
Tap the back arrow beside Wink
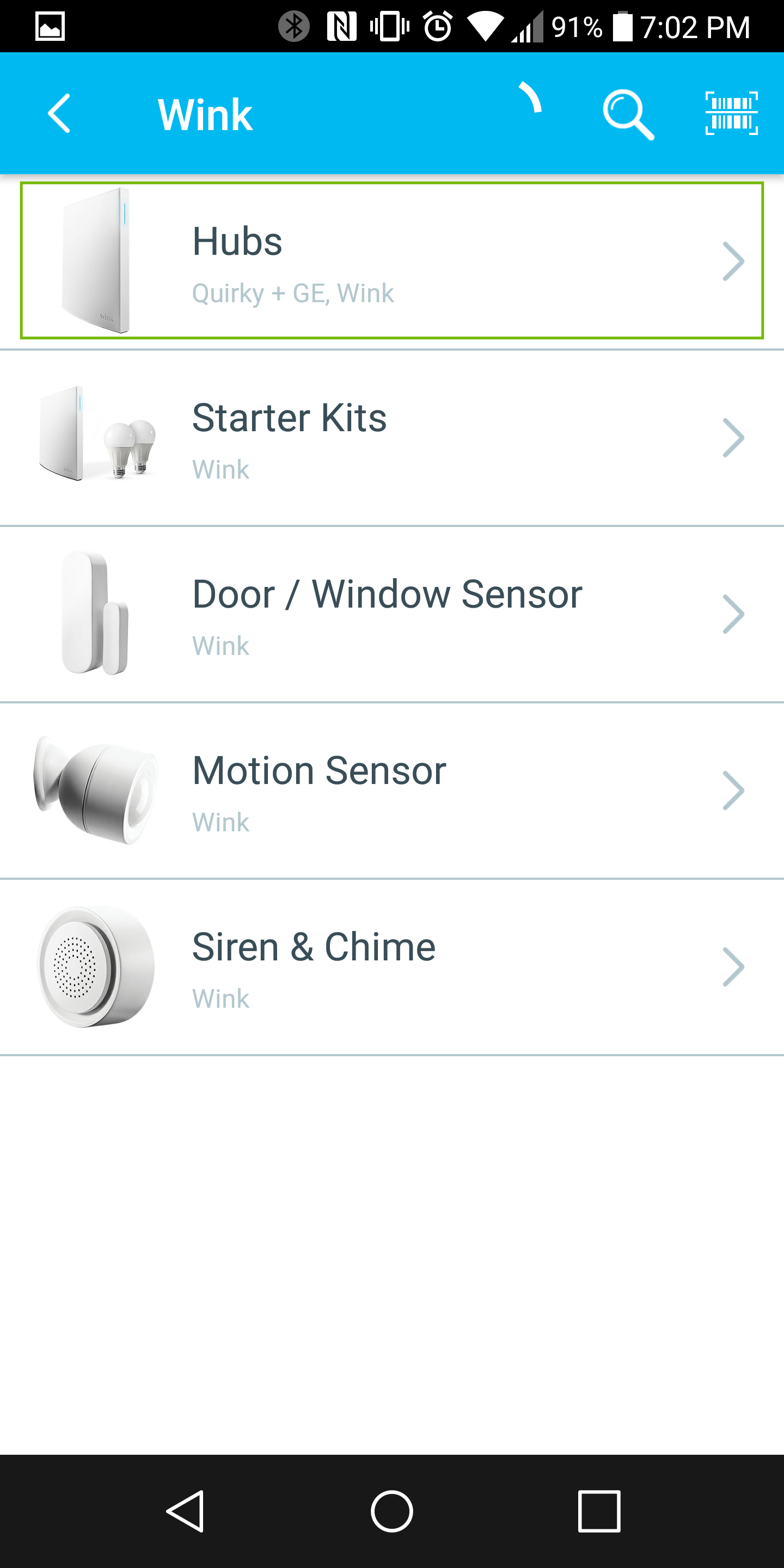click(58, 114)
